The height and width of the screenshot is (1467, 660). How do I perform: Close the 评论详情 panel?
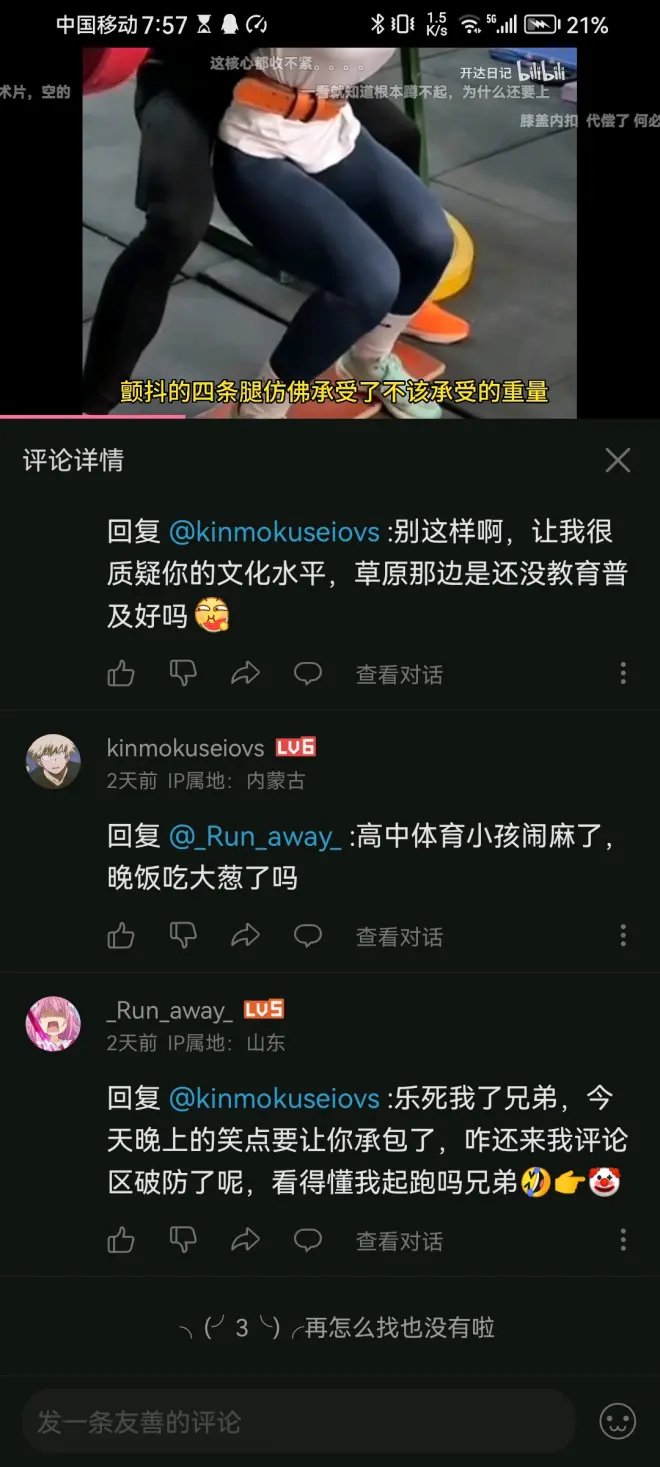618,460
